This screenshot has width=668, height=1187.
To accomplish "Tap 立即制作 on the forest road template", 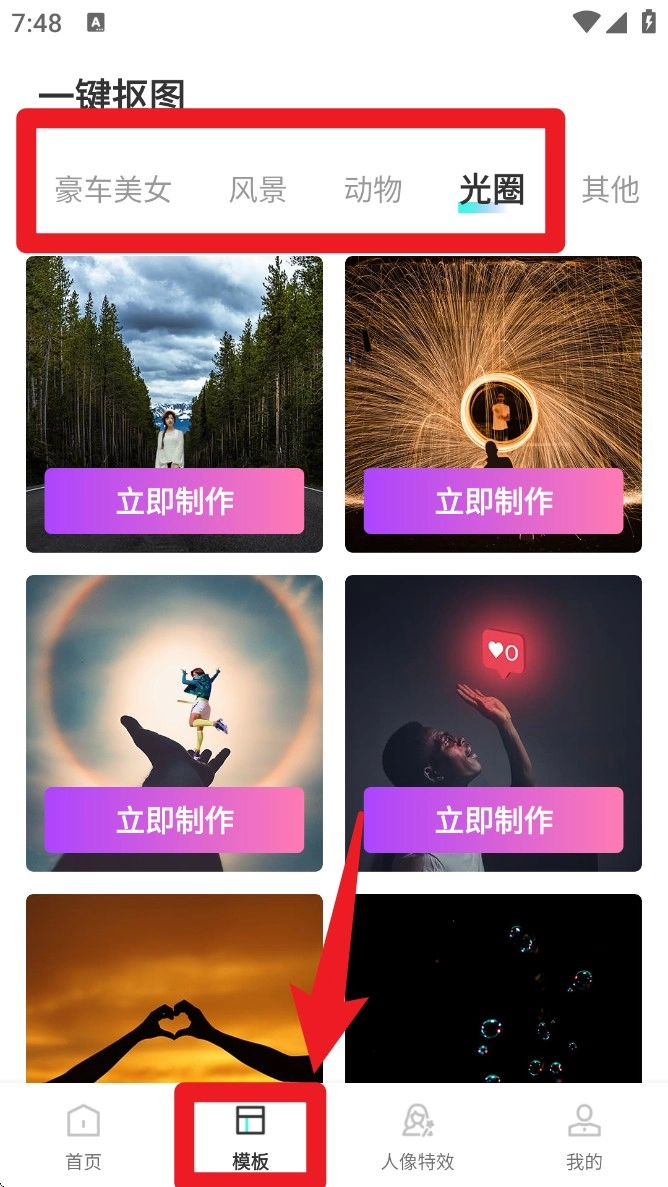I will (174, 501).
